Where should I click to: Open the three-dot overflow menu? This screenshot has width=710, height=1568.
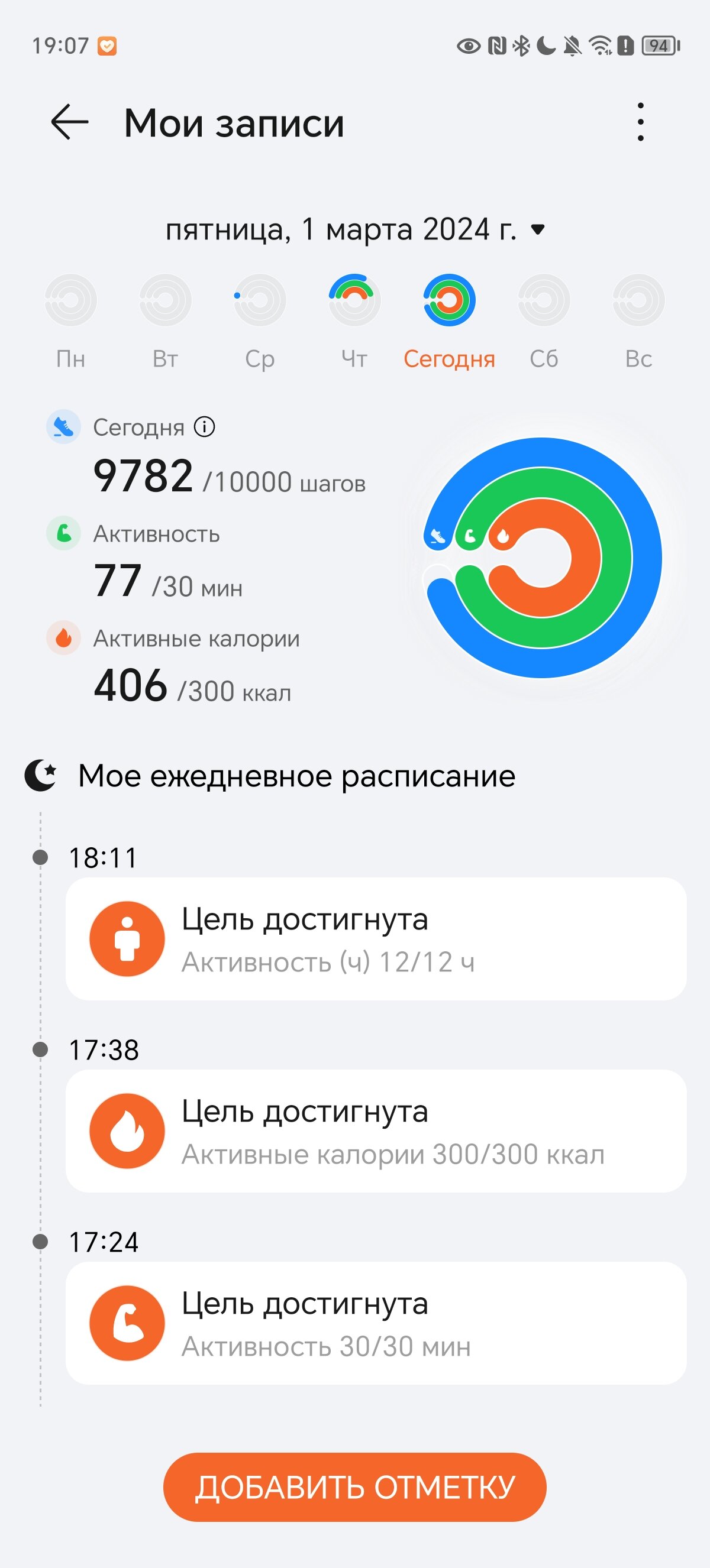[640, 122]
